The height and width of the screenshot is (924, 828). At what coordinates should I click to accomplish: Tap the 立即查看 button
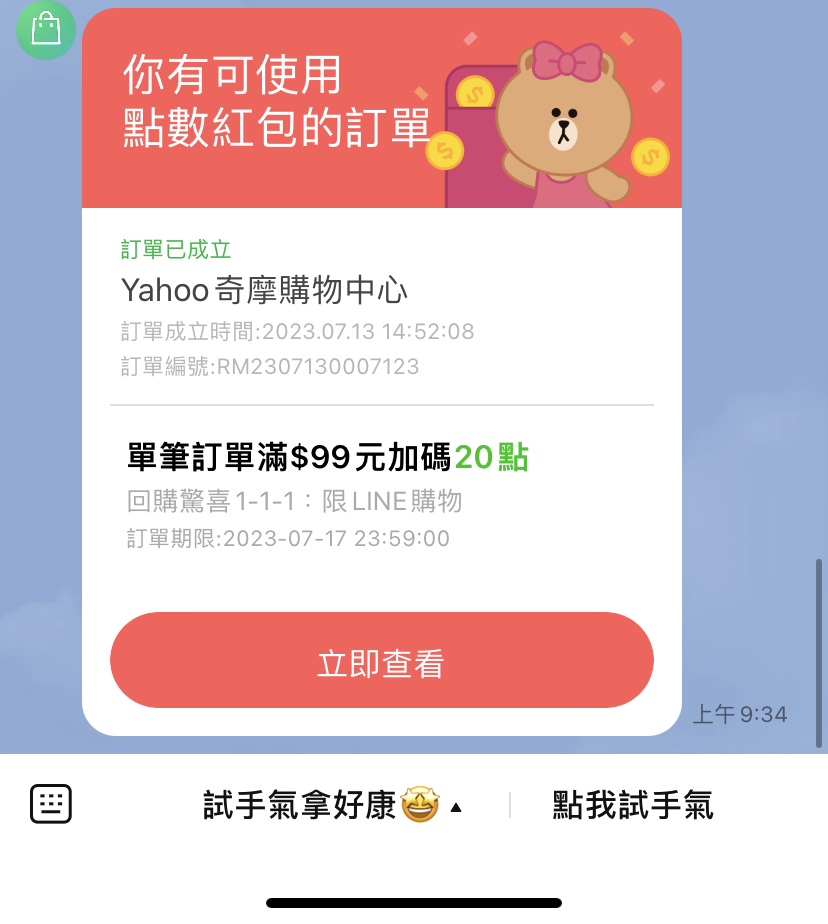[381, 662]
